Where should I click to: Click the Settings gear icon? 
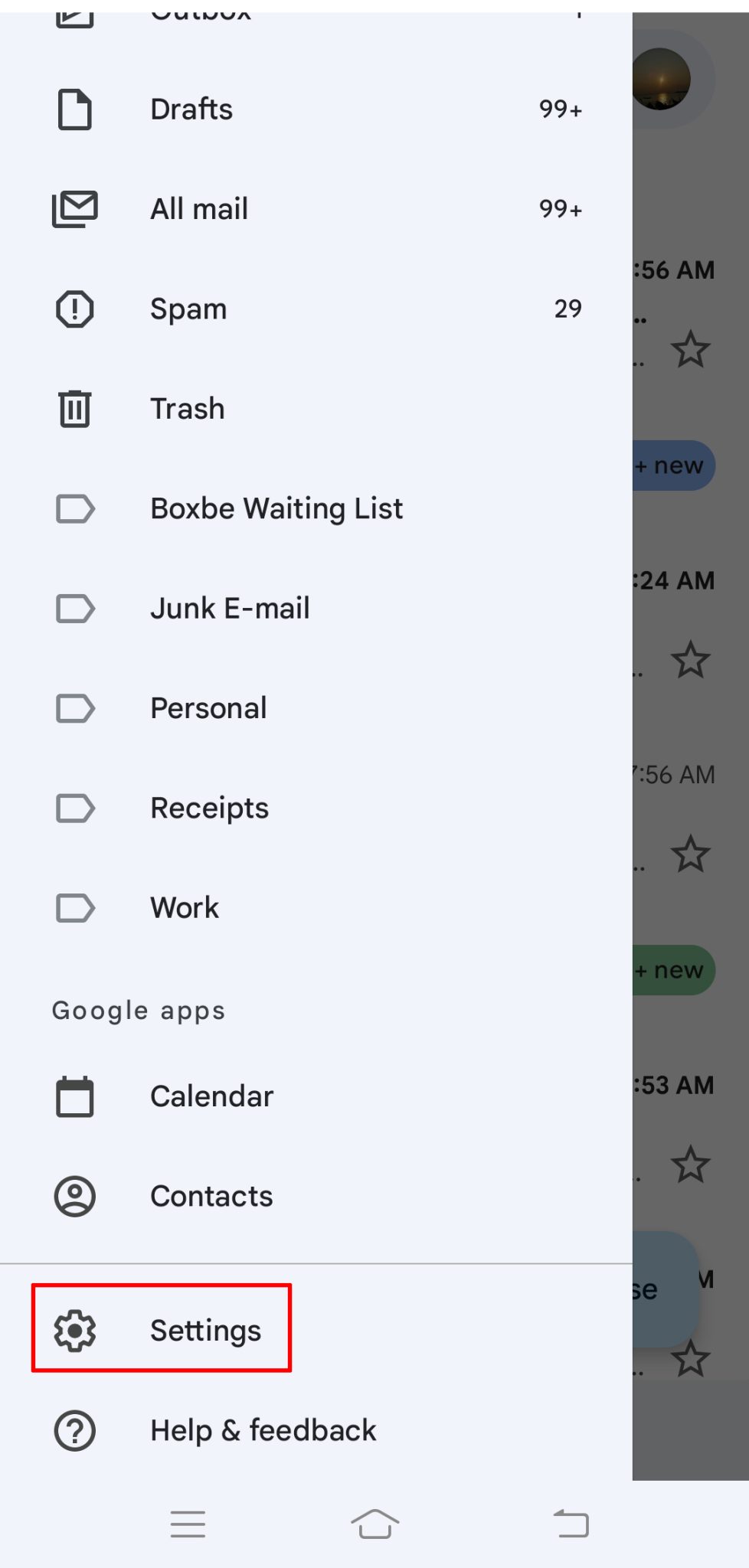pyautogui.click(x=75, y=1329)
